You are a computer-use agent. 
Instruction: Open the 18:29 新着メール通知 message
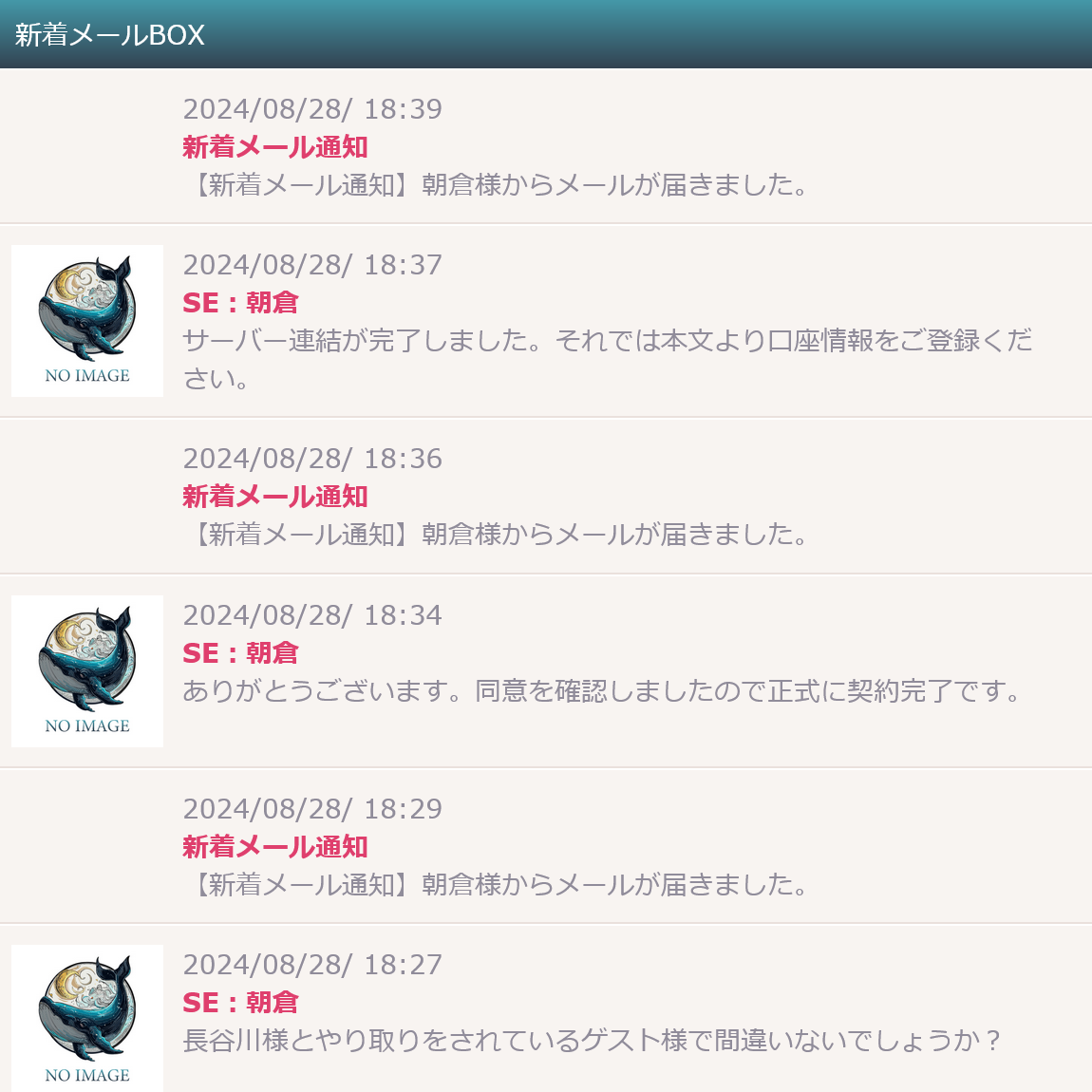click(497, 884)
